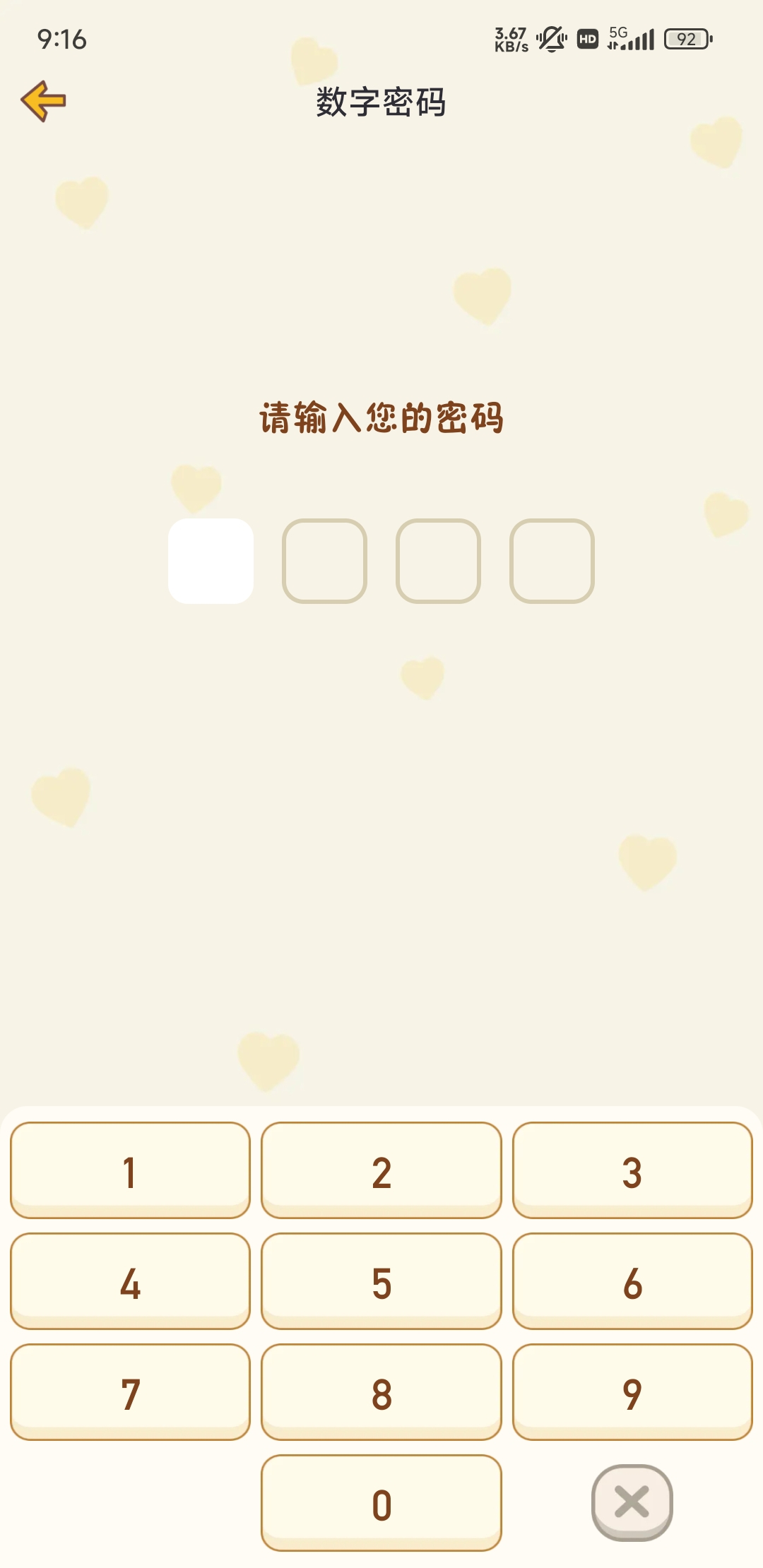Tap the number 0 key
Viewport: 763px width, 1568px height.
[381, 1502]
